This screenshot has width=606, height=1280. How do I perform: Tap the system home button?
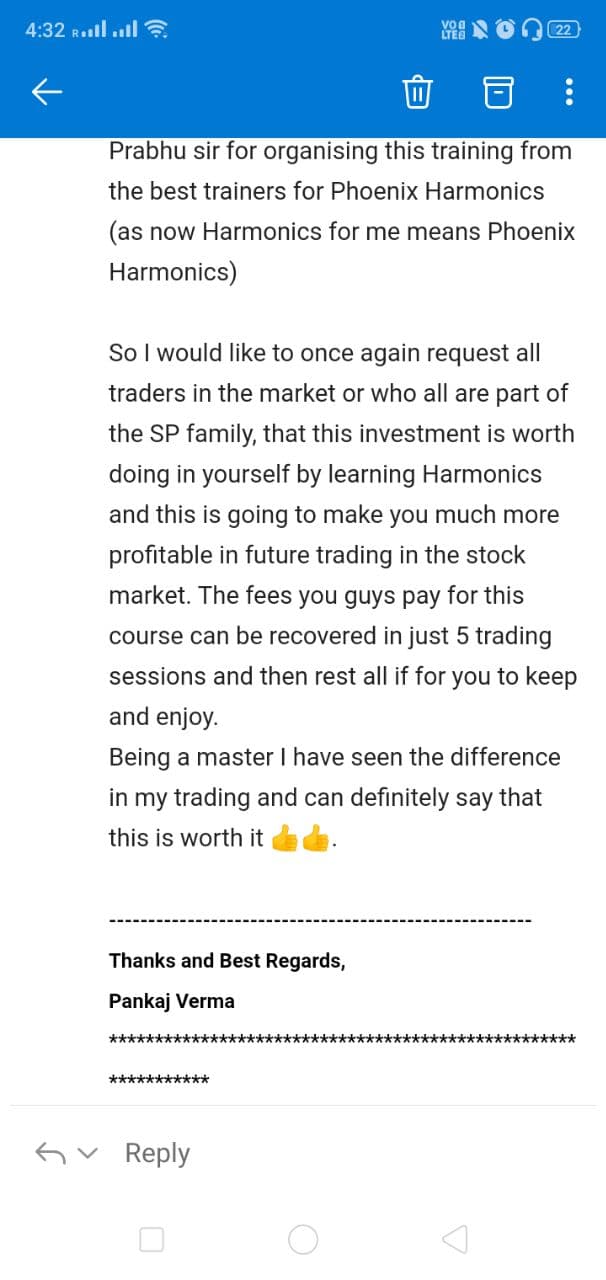pos(303,1240)
